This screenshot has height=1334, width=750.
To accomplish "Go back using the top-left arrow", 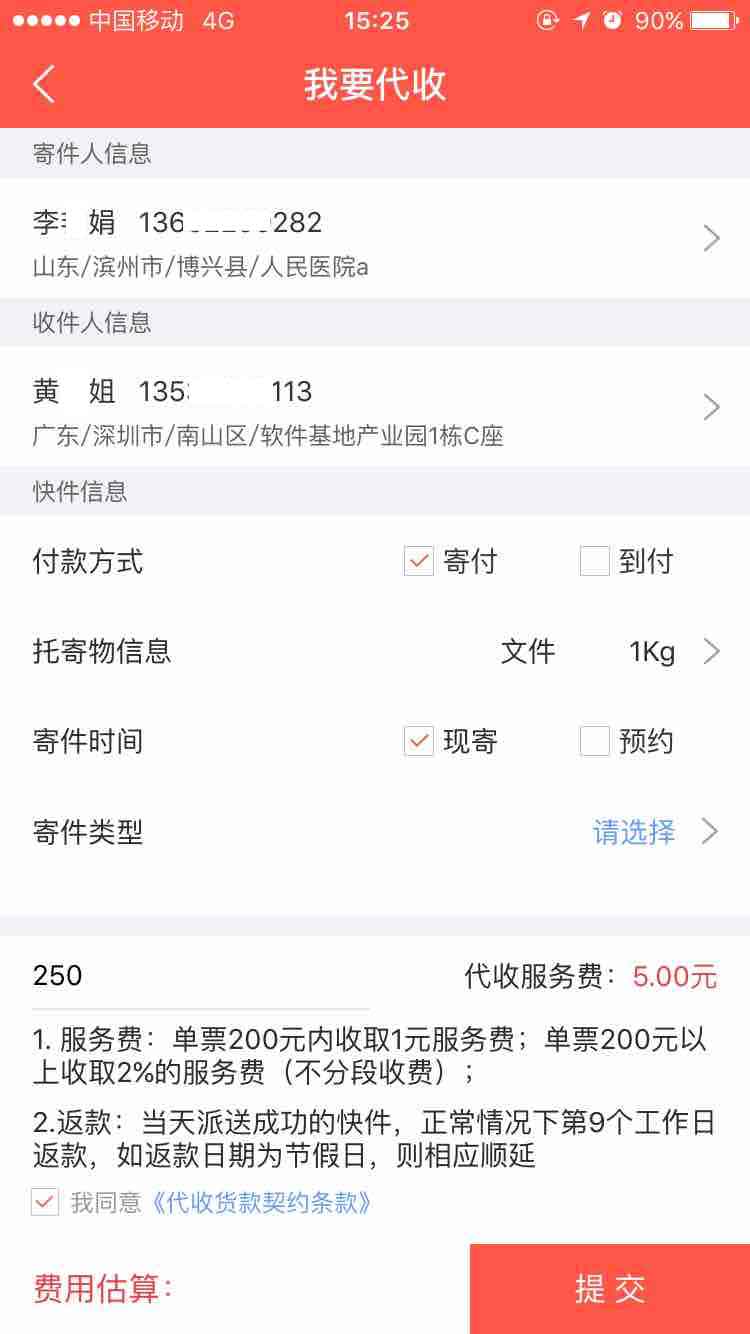I will tap(44, 85).
